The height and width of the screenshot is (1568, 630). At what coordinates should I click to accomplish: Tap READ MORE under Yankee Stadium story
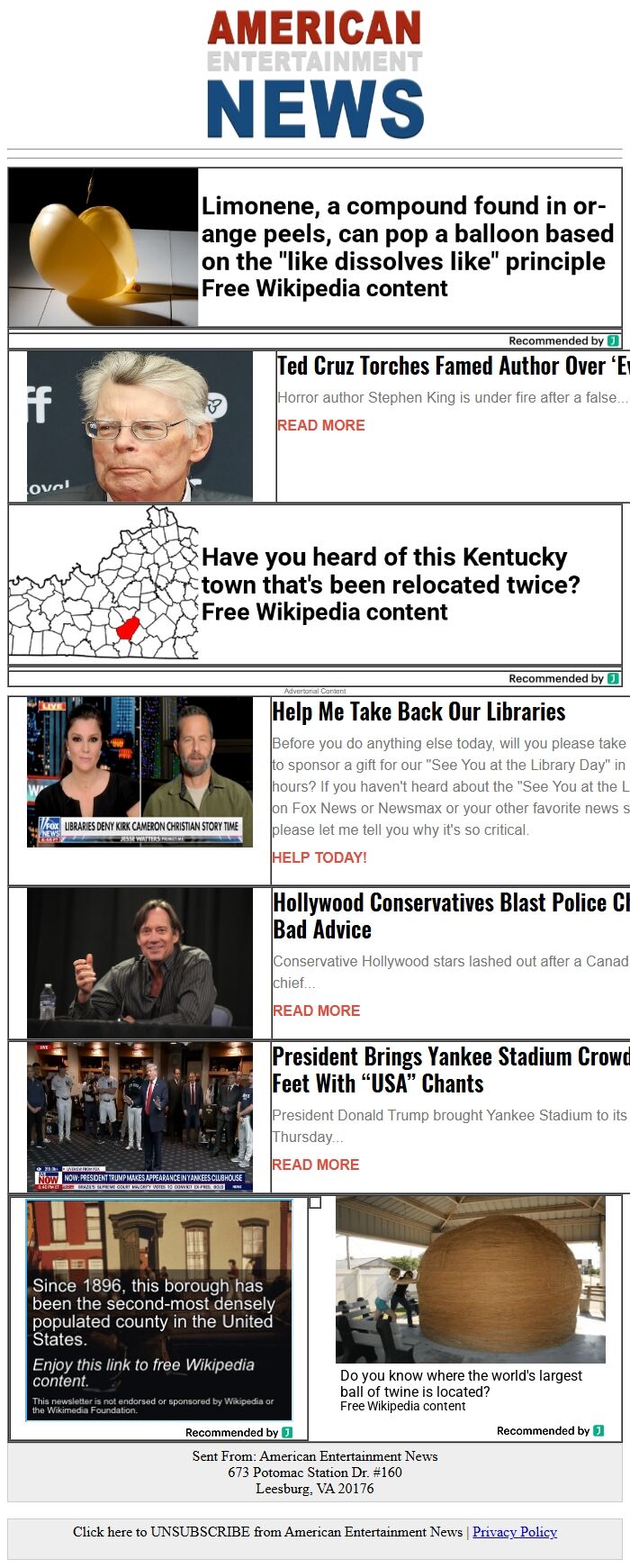click(x=315, y=1165)
